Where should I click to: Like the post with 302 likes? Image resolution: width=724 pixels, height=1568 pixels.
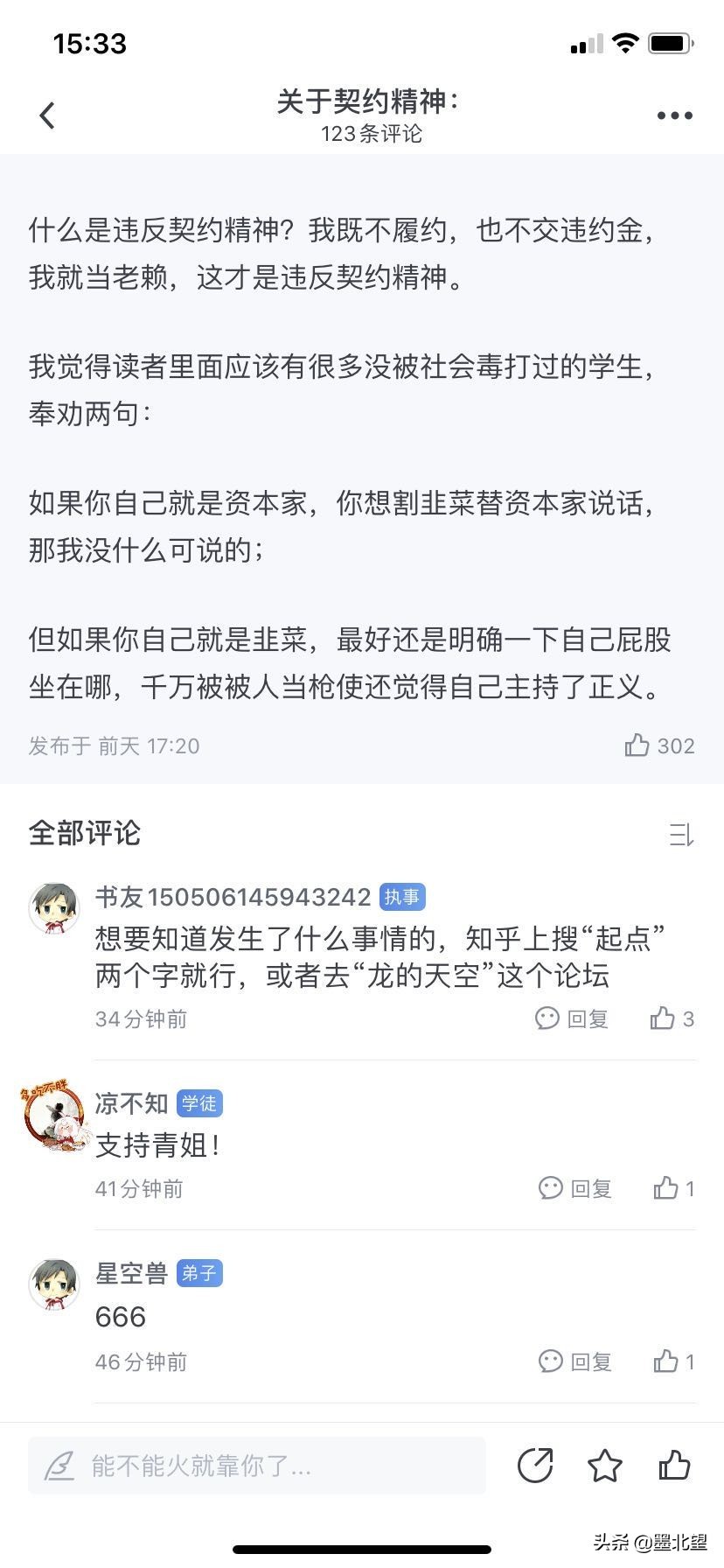point(637,745)
